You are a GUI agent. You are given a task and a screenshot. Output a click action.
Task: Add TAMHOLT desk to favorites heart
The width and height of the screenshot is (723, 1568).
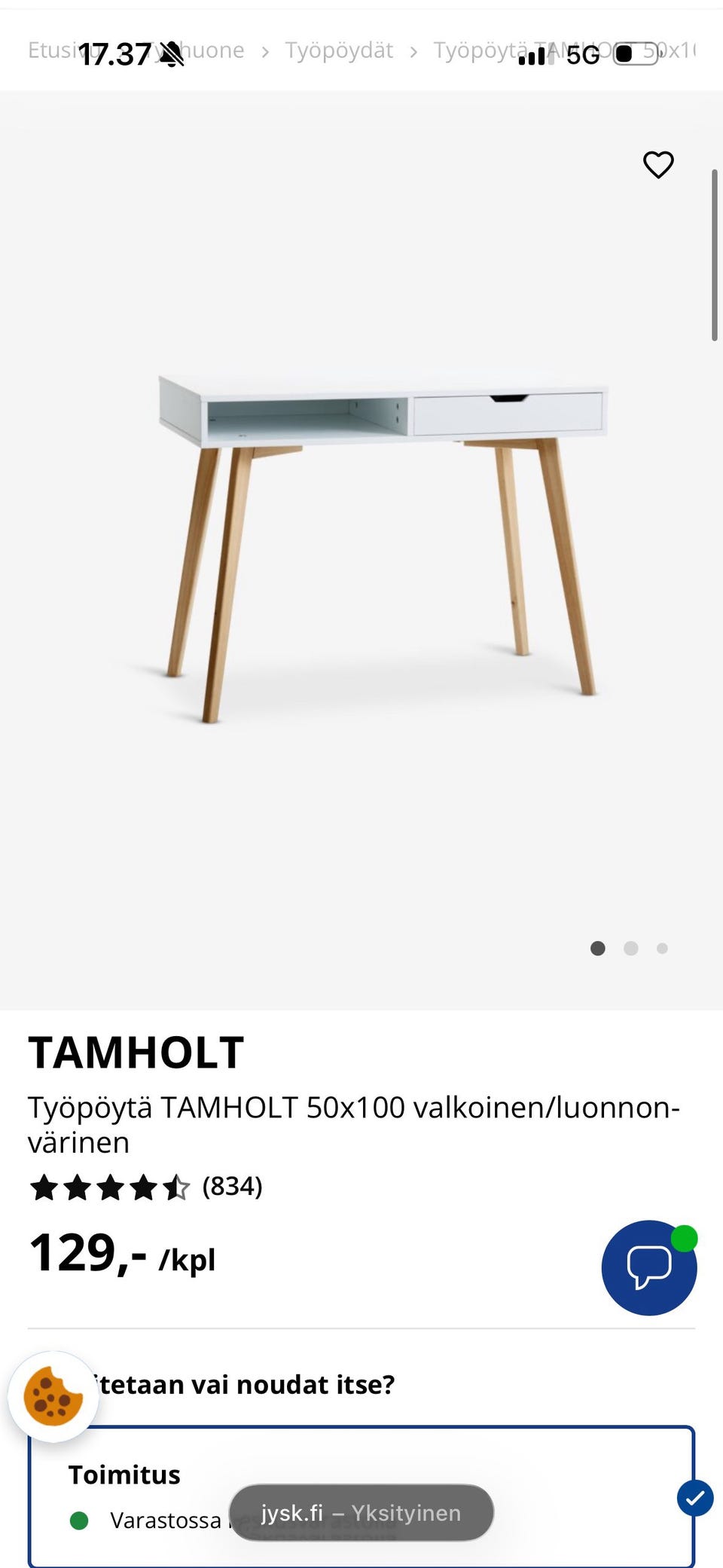(658, 164)
